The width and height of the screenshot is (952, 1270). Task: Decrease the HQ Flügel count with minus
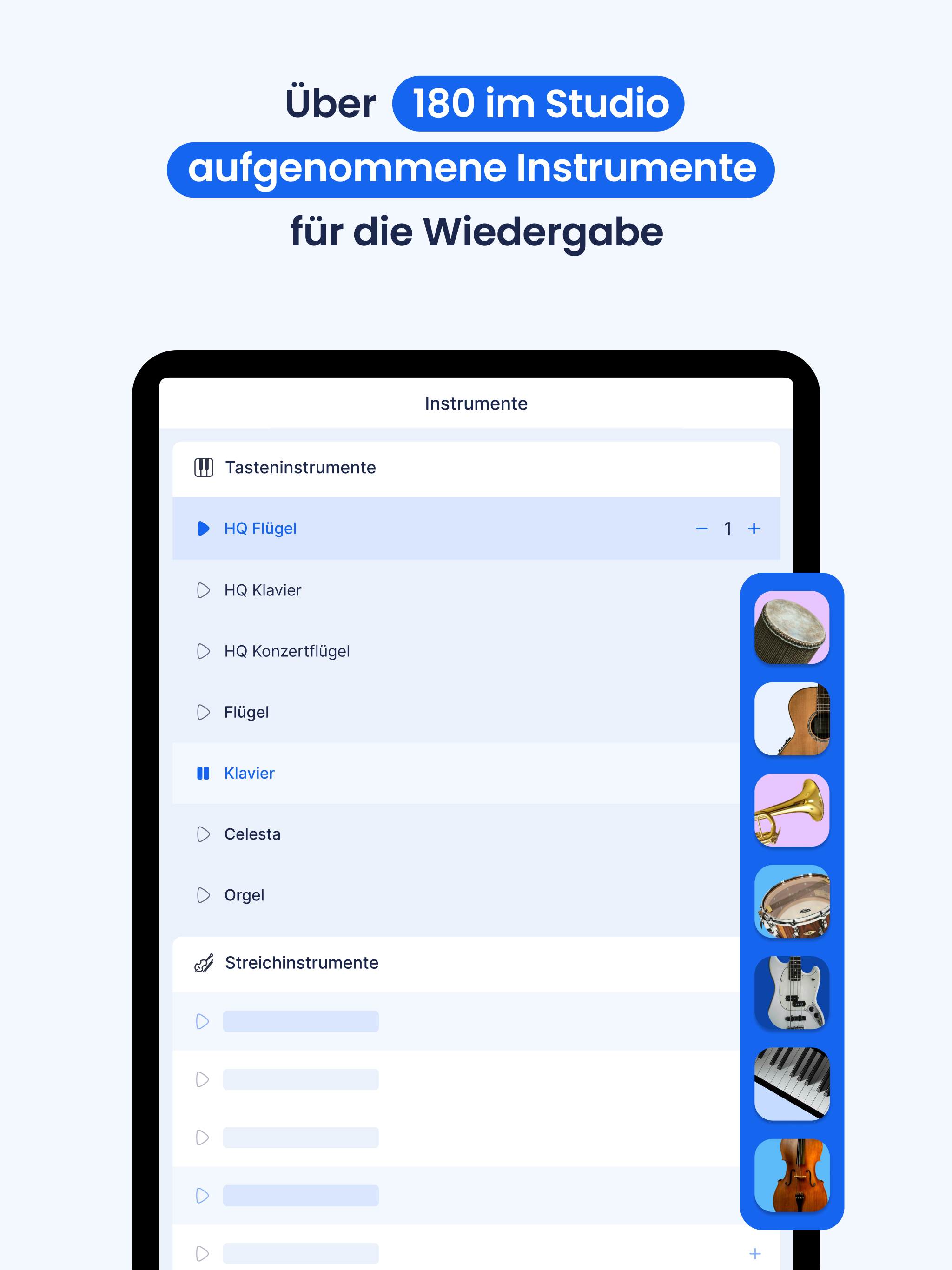coord(701,528)
